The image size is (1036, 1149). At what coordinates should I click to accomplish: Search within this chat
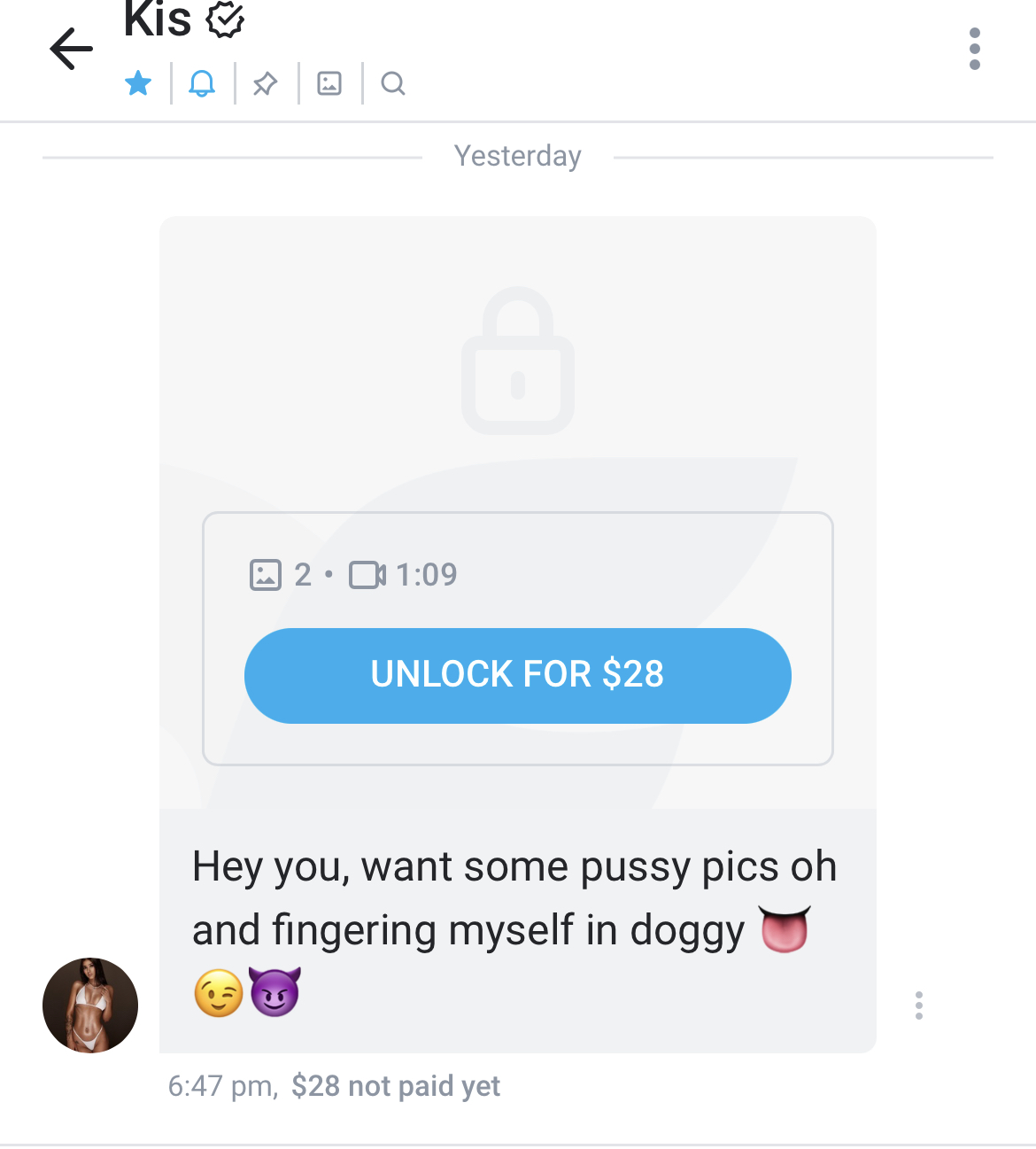point(393,84)
